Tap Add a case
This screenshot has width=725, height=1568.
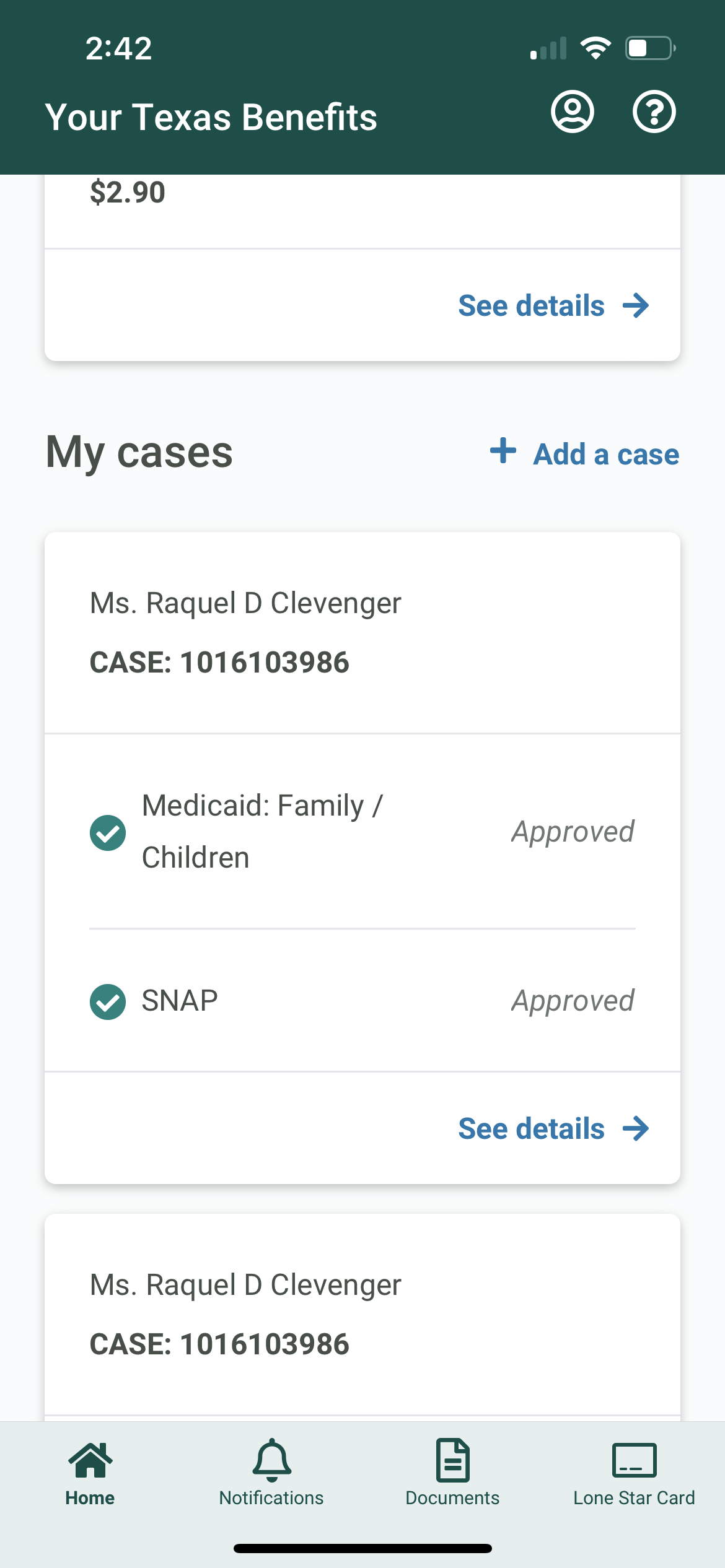tap(584, 453)
